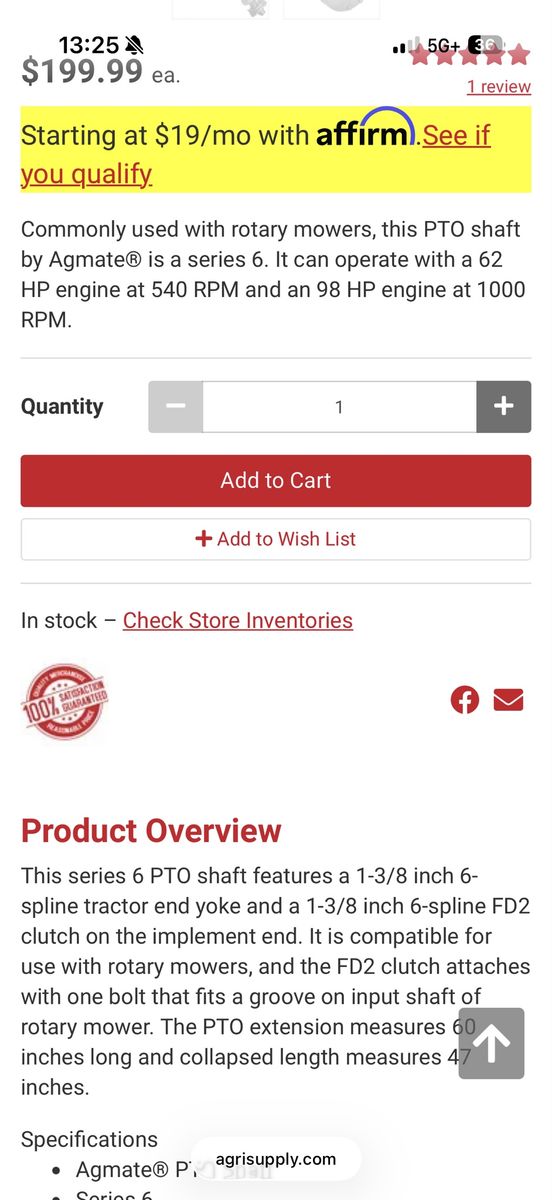This screenshot has width=552, height=1200.
Task: Add the PTO shaft to cart
Action: [x=276, y=480]
